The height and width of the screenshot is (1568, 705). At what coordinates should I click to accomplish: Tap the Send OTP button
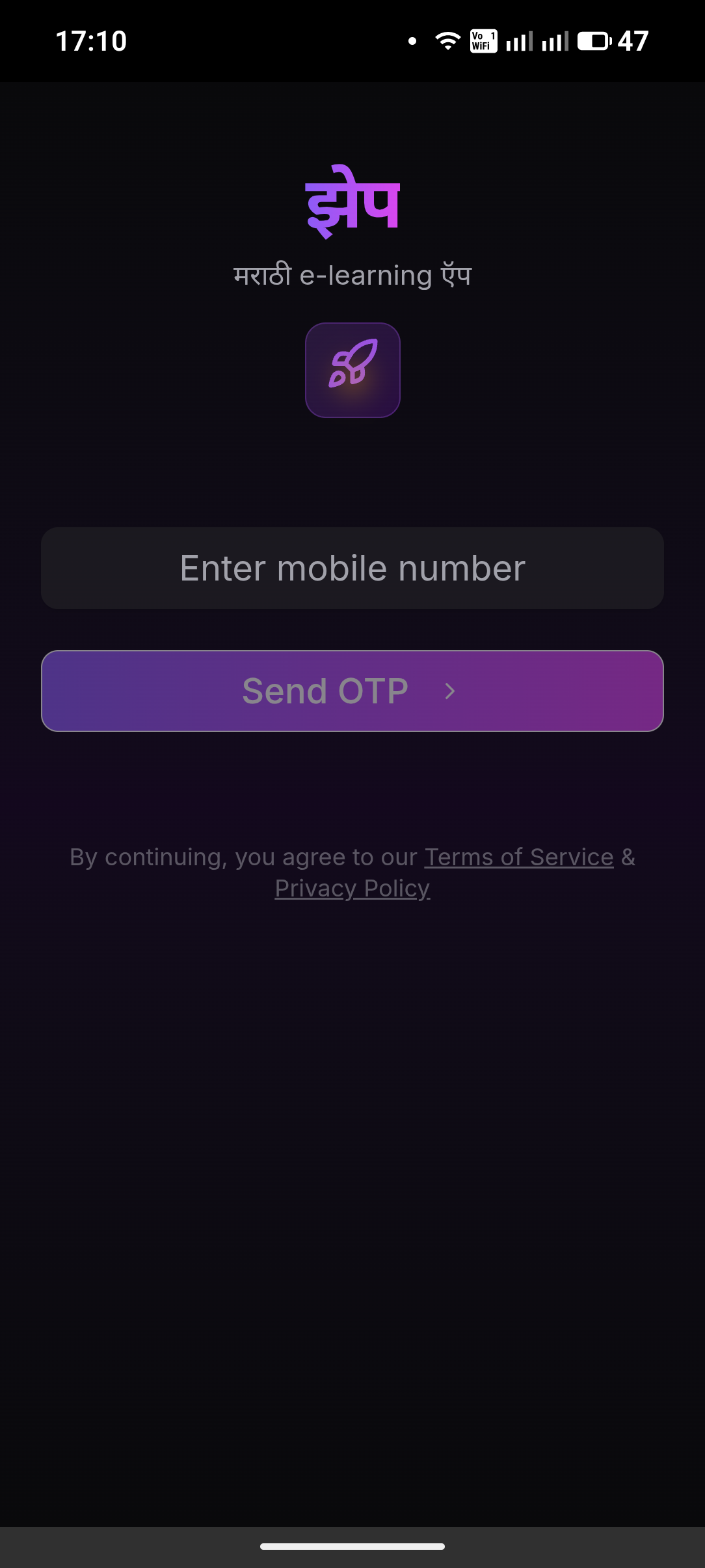352,691
